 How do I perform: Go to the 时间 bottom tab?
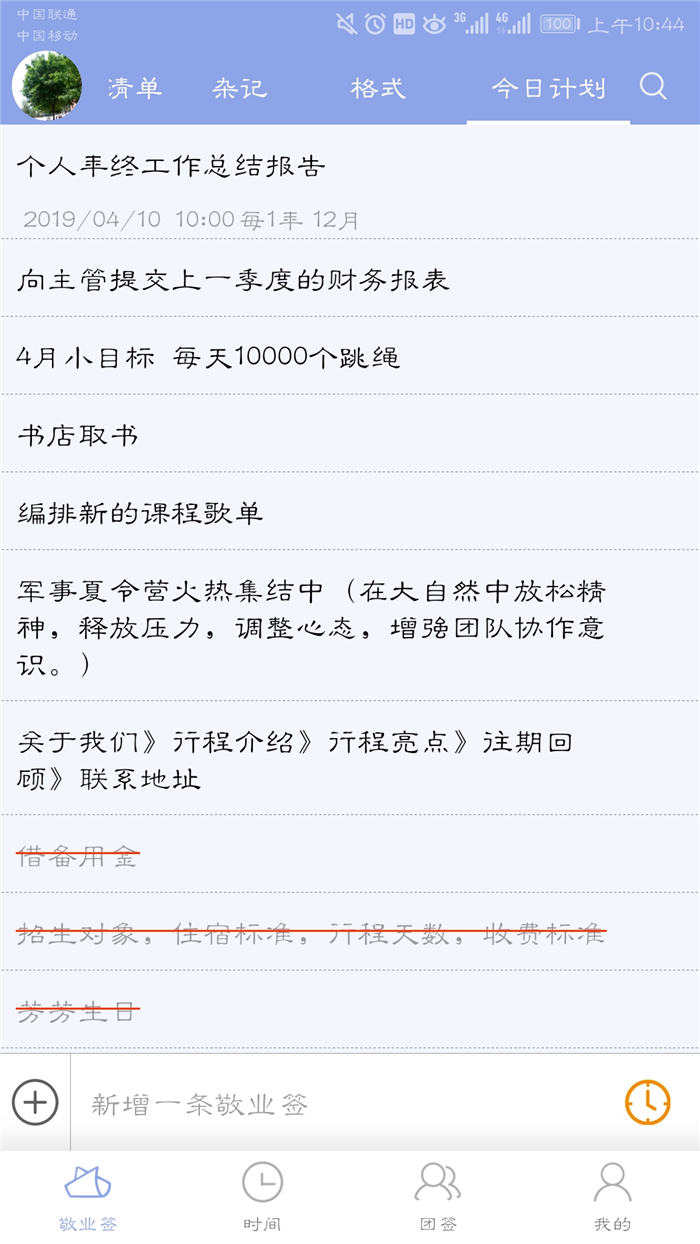[x=262, y=1194]
